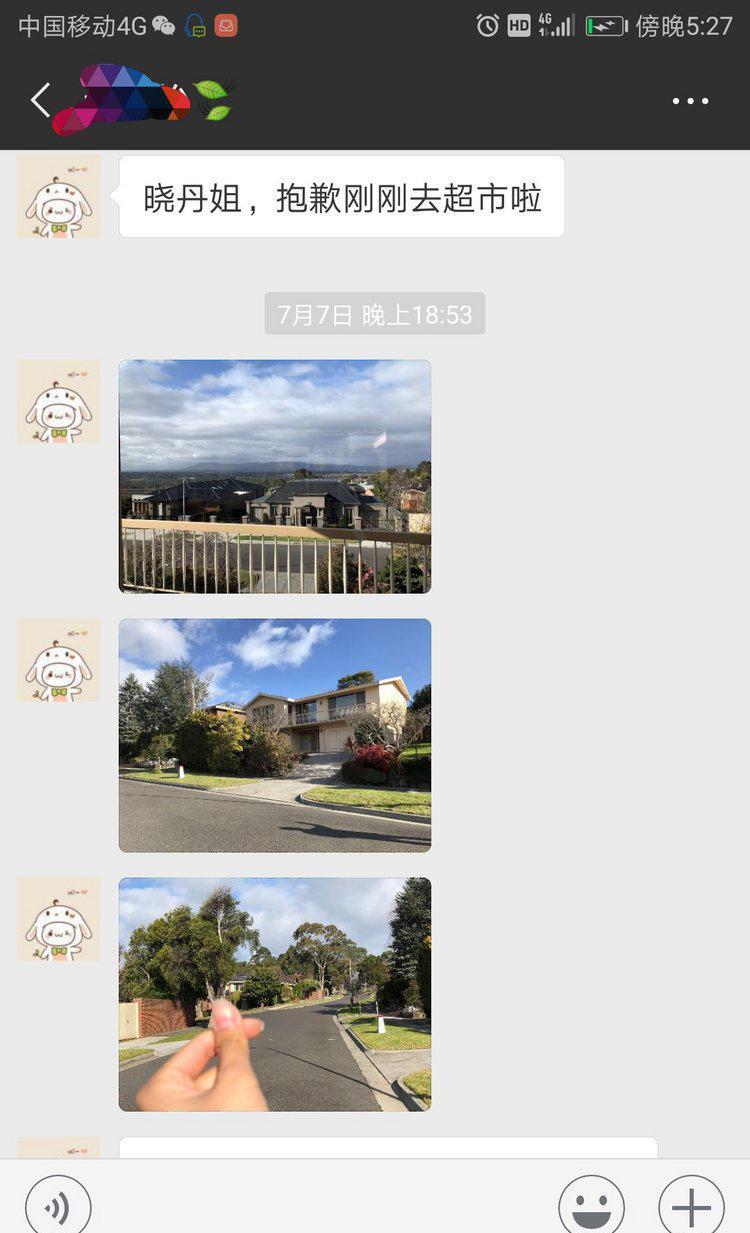The height and width of the screenshot is (1233, 750).
Task: Open more attachment options with the plus icon
Action: (690, 1205)
